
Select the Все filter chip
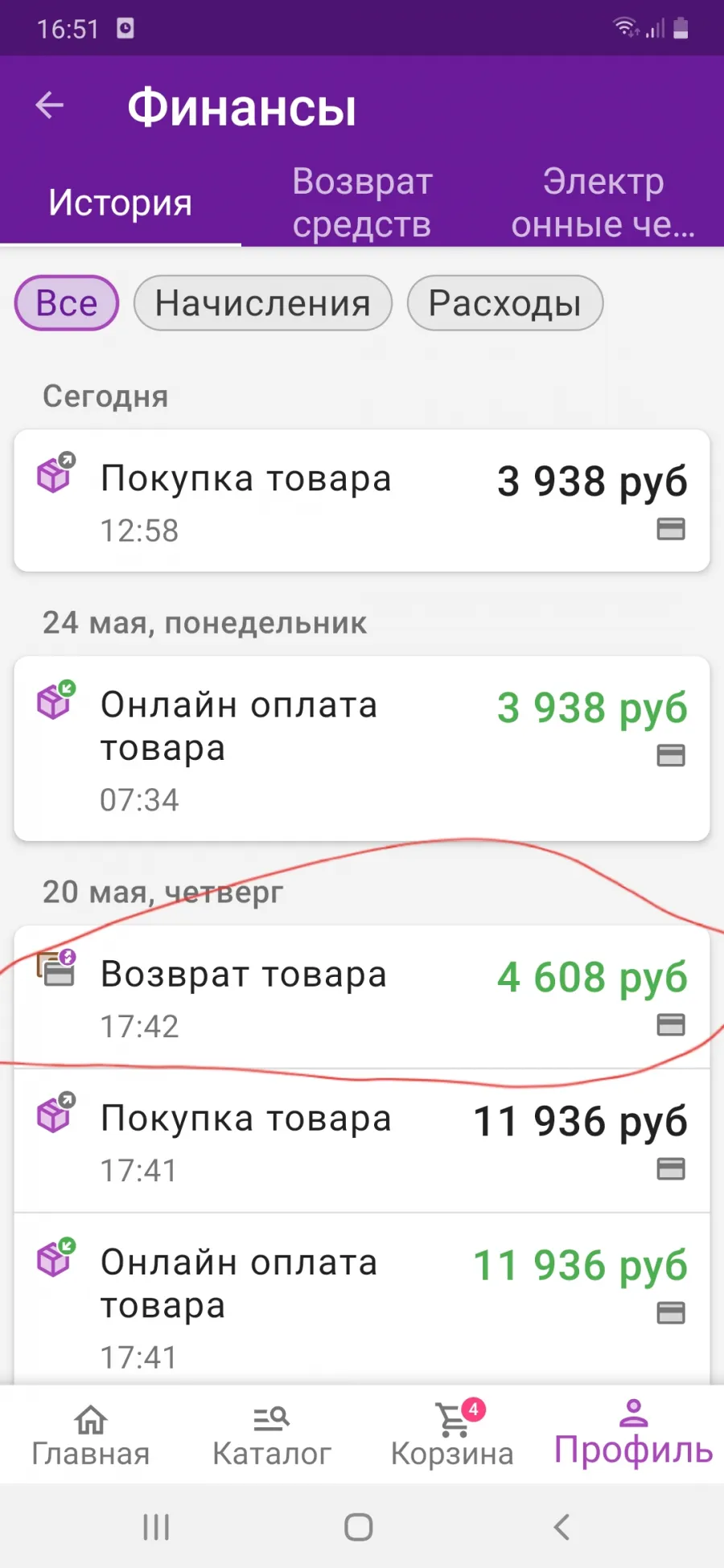(67, 303)
